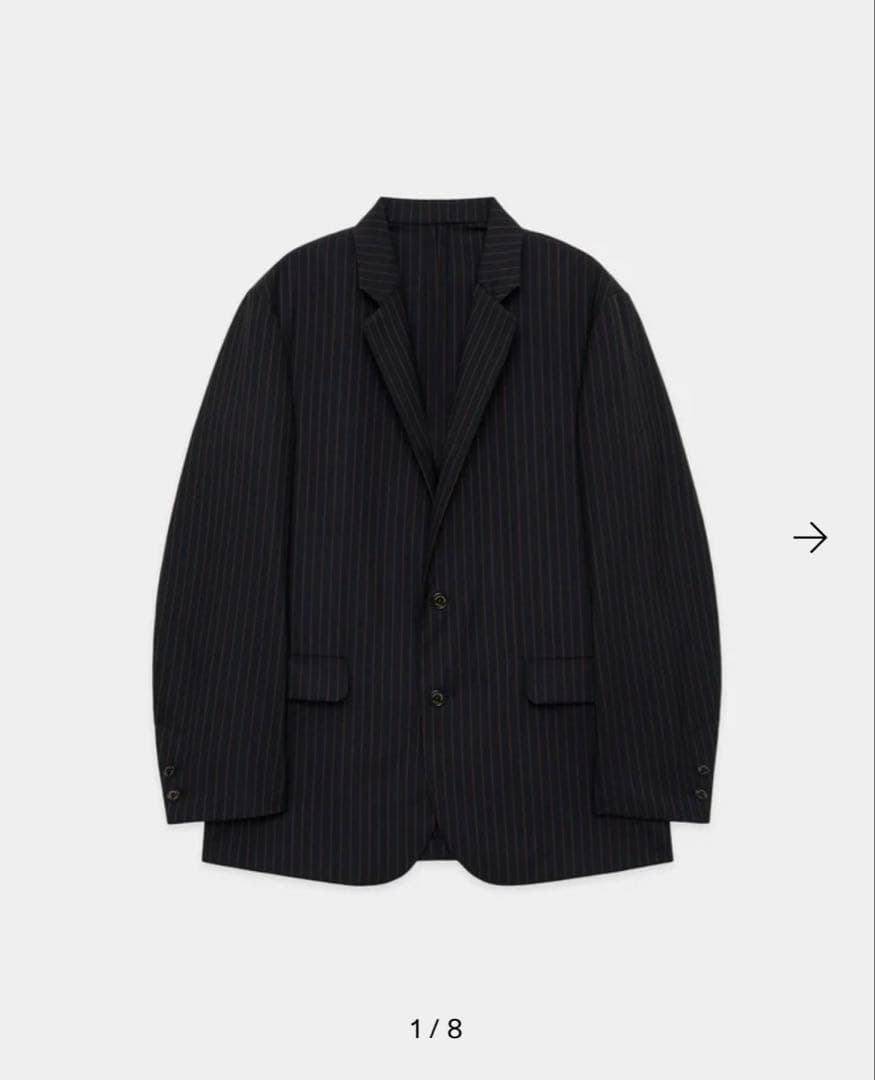Go to the next product image
The width and height of the screenshot is (875, 1080).
[x=810, y=538]
